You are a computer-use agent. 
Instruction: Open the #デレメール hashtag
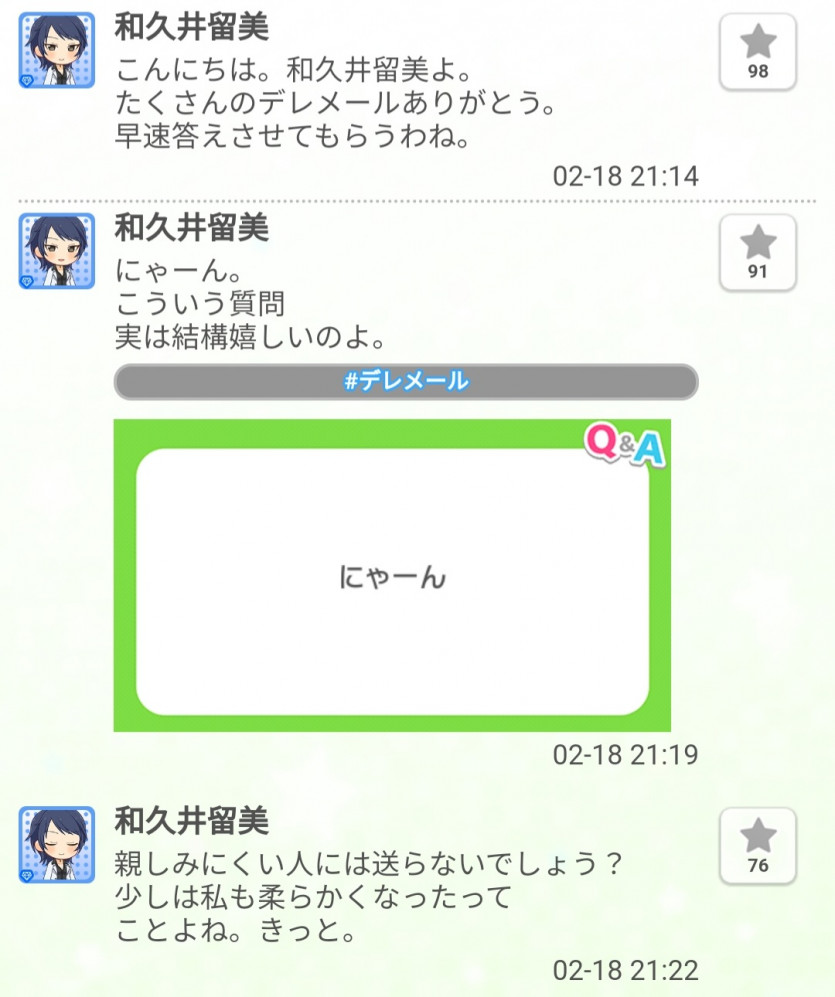405,381
